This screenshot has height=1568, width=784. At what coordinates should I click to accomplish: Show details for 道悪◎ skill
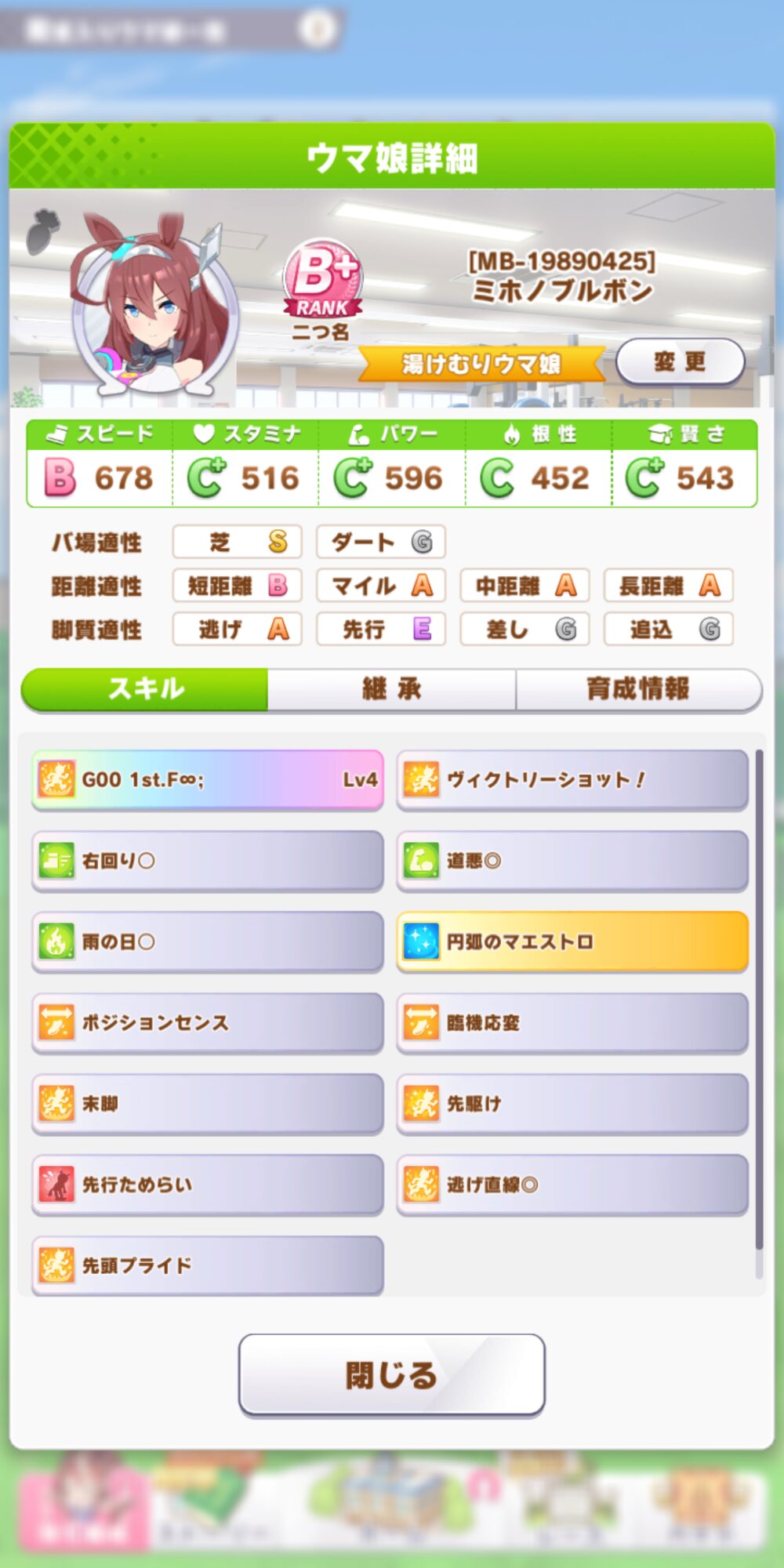pos(572,861)
